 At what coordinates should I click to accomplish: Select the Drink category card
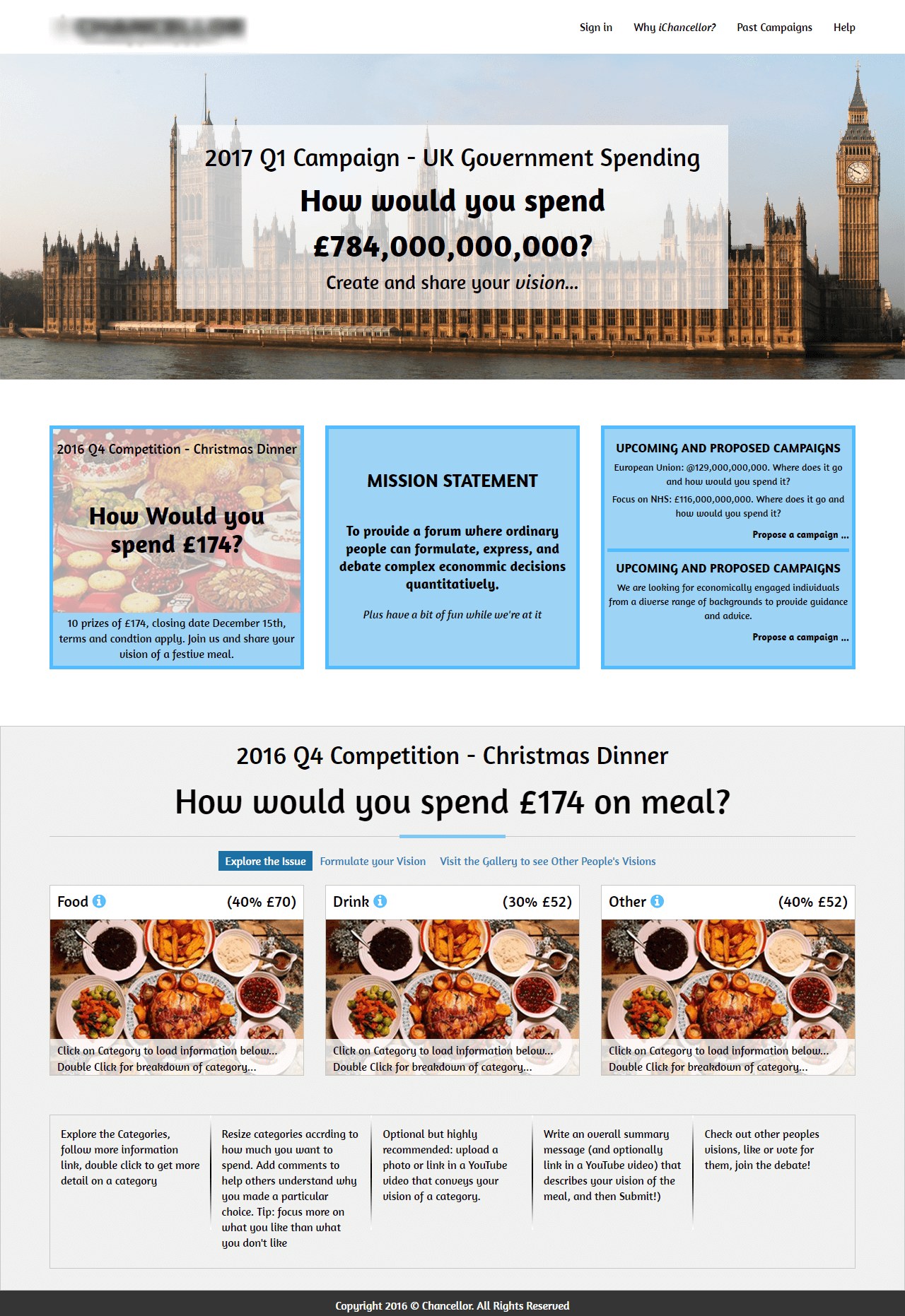tap(452, 989)
